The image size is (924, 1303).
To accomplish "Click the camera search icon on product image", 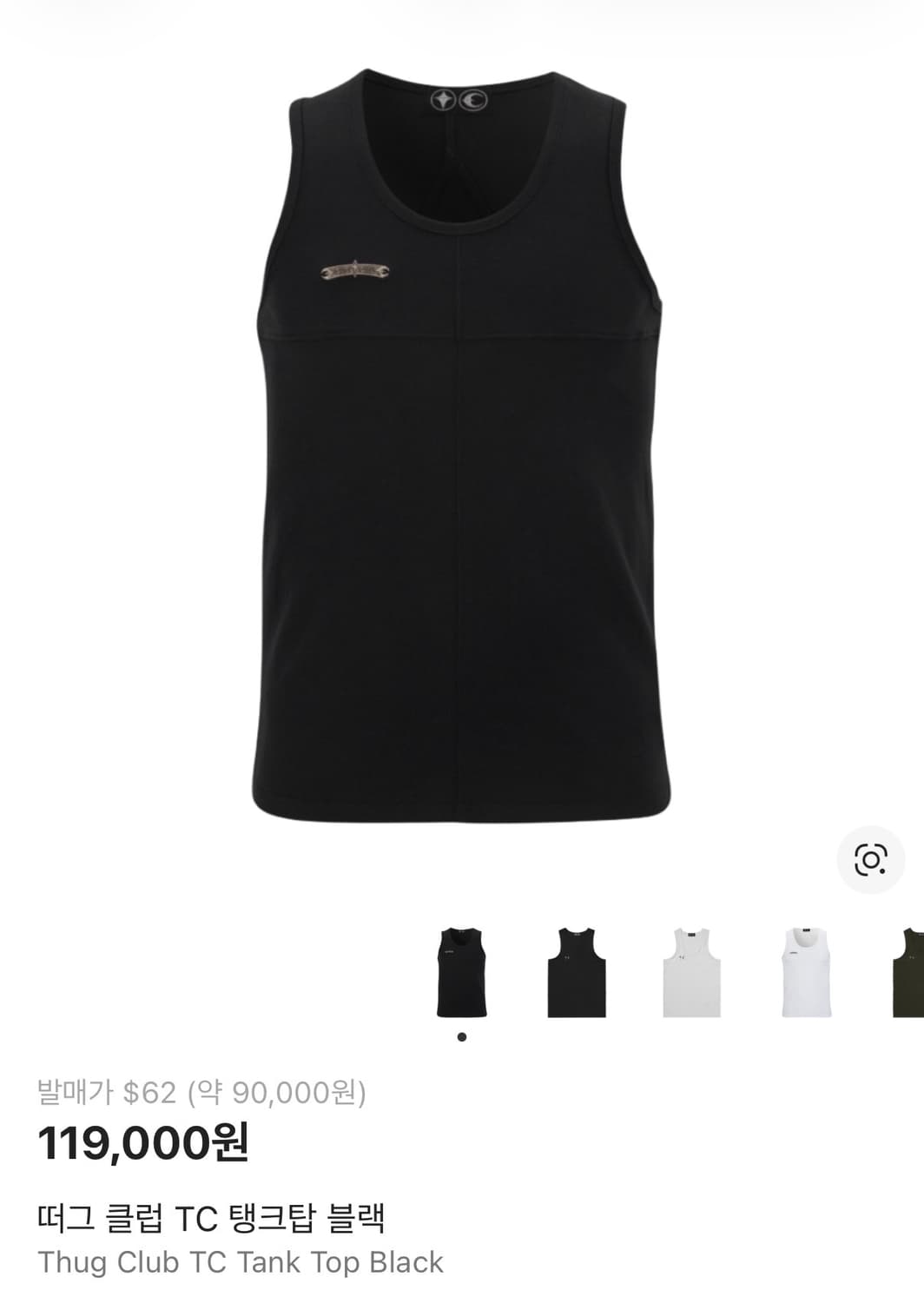I will 873,858.
